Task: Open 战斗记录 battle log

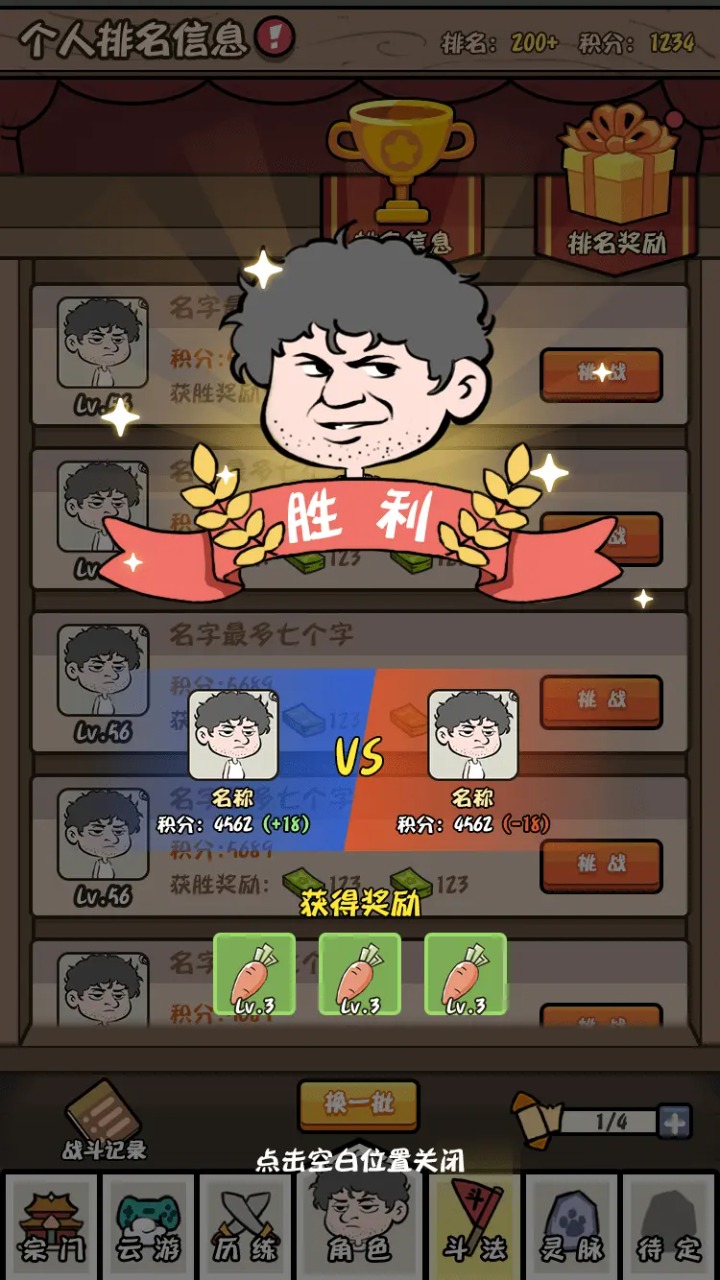Action: tap(104, 1121)
